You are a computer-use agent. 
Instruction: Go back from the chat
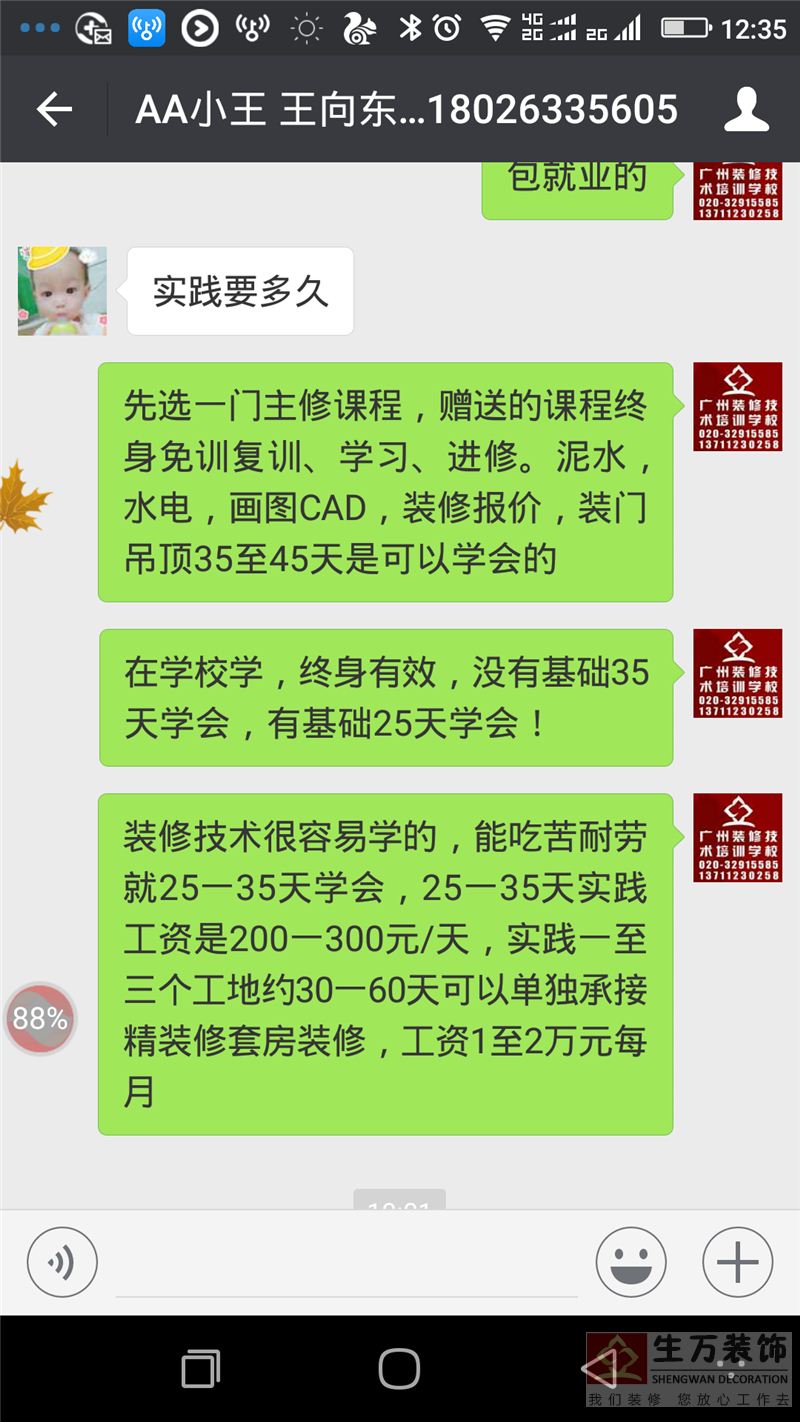54,109
